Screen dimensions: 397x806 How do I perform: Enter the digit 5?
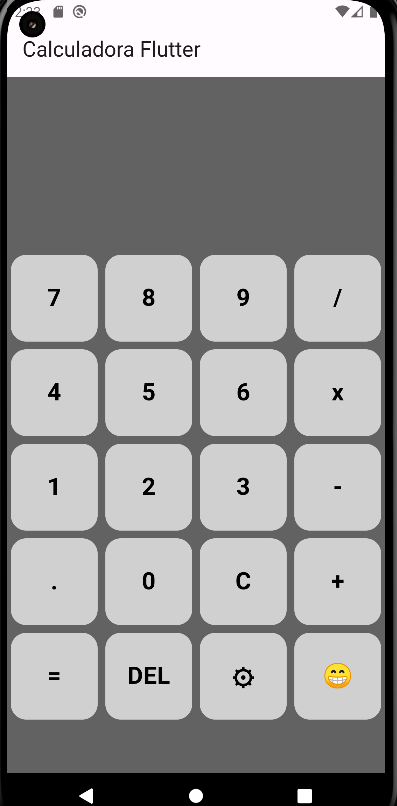[149, 393]
